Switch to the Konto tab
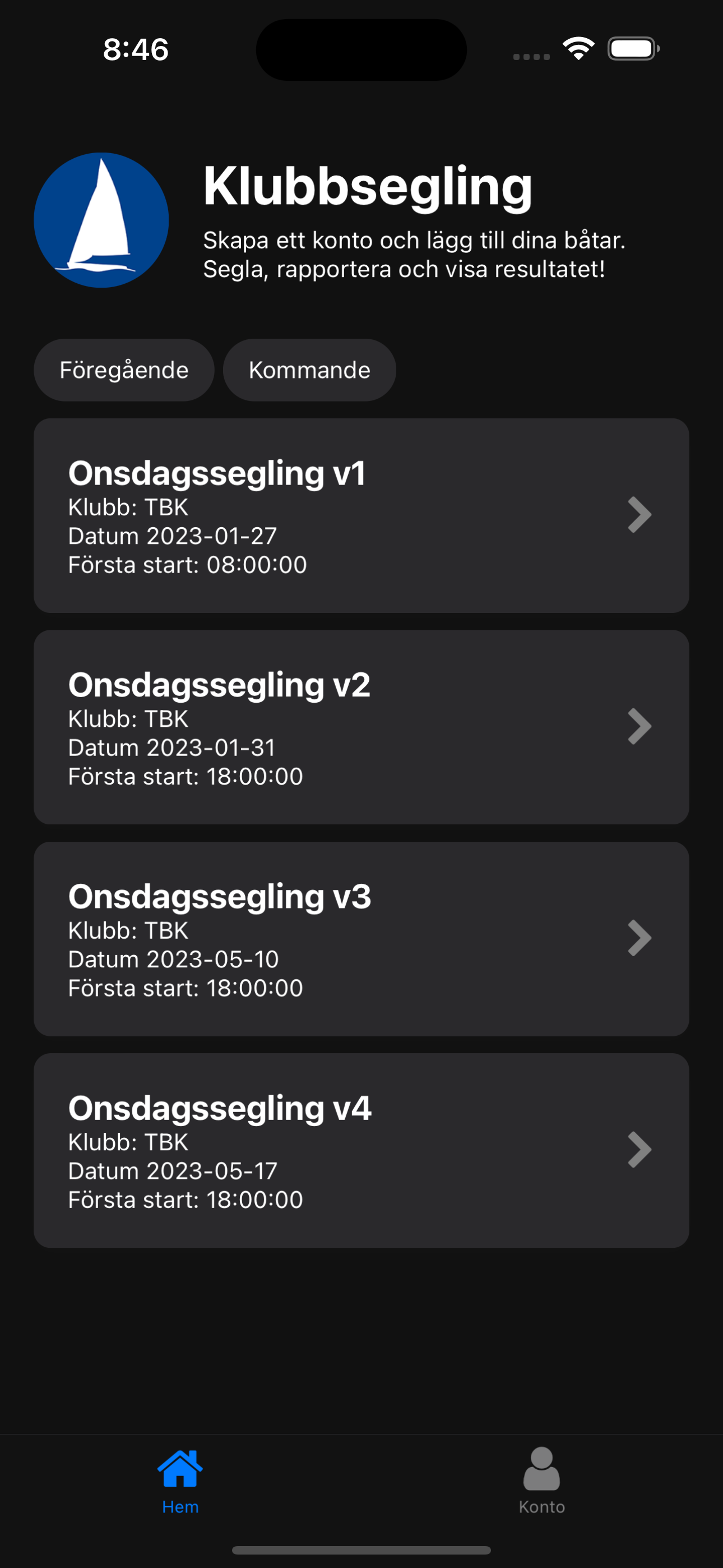 click(541, 1481)
